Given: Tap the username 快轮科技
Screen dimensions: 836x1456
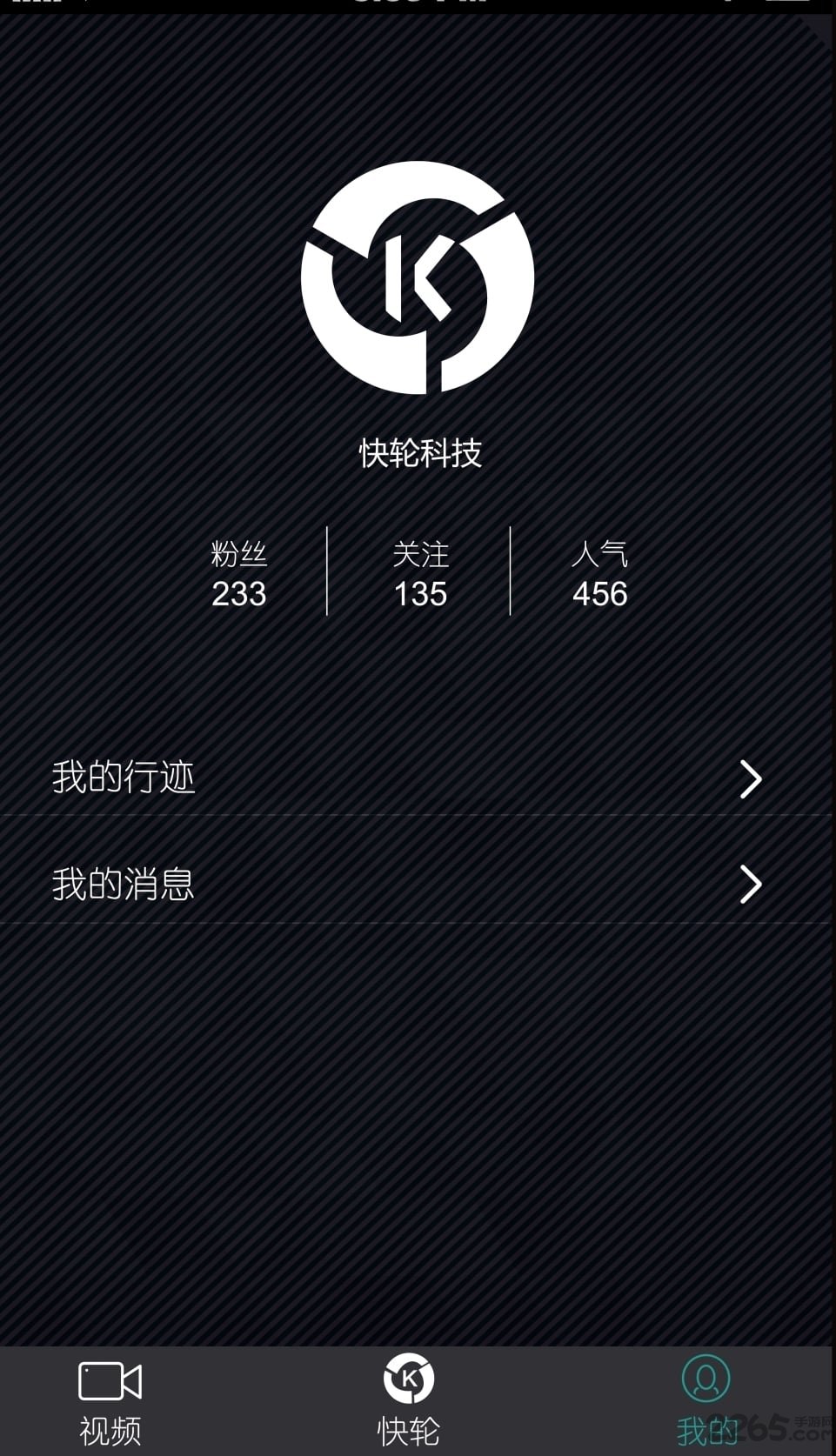Looking at the screenshot, I should 418,451.
